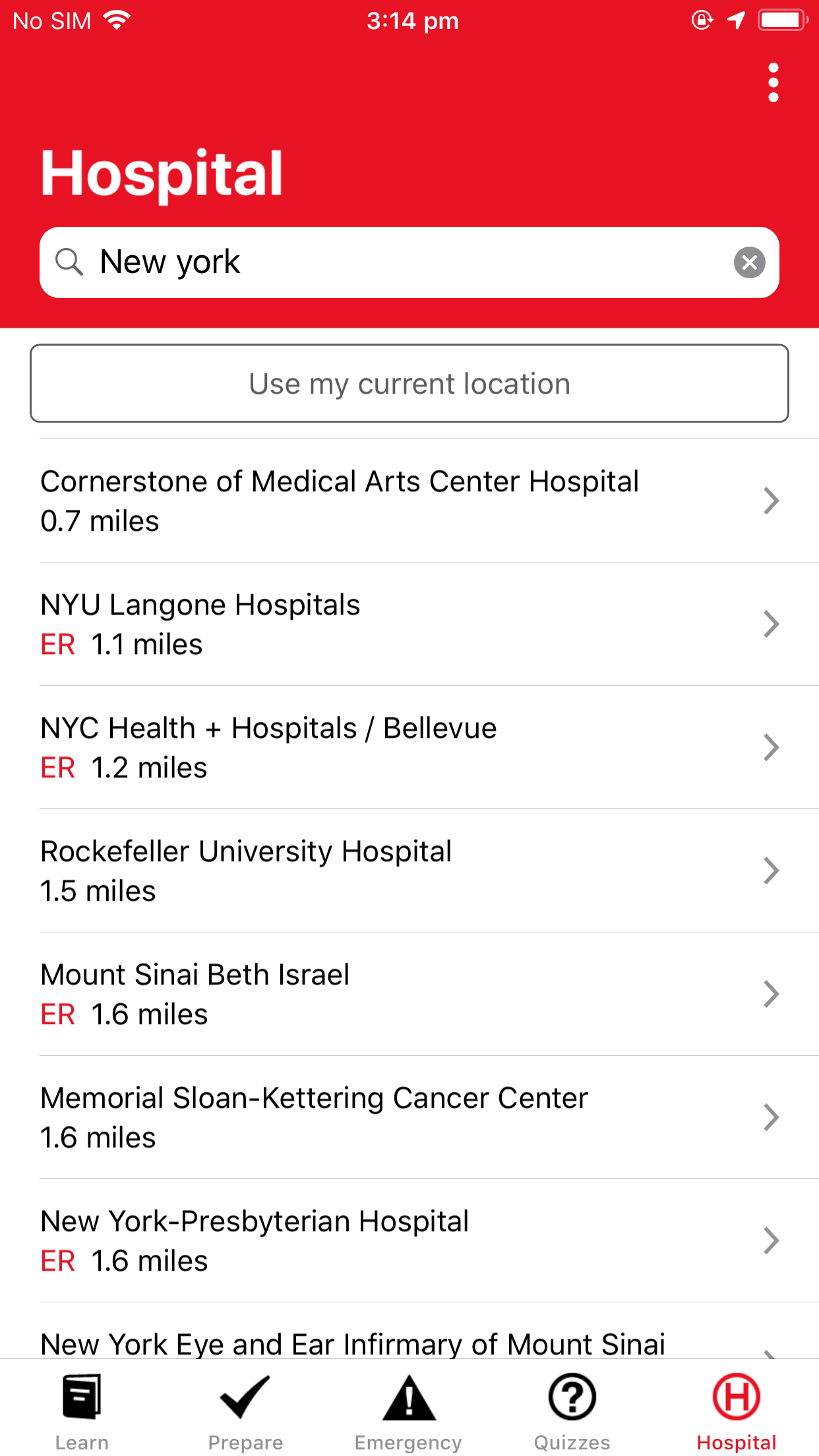The image size is (819, 1456).
Task: Open New York-Presbyterian Hospital details
Action: point(409,1240)
